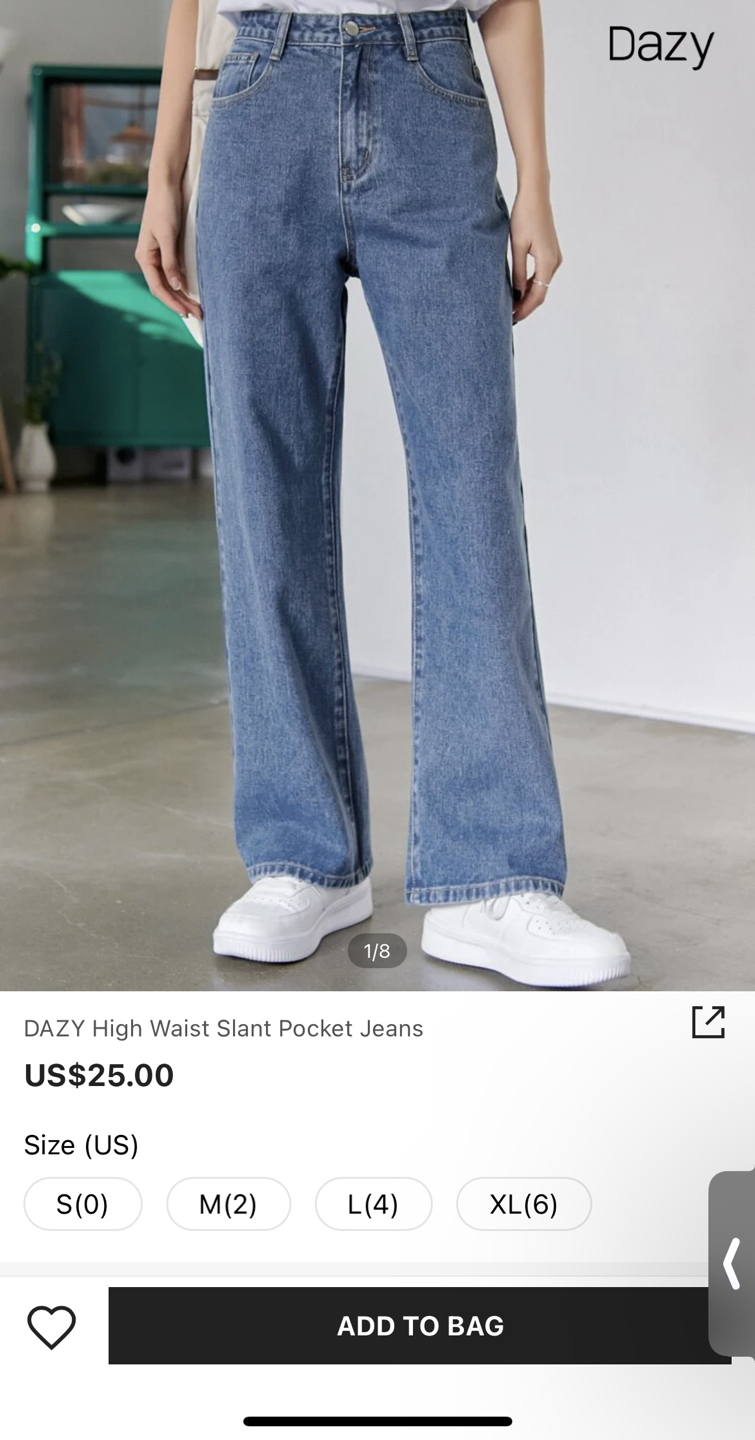Select size S(0)

(x=83, y=1204)
